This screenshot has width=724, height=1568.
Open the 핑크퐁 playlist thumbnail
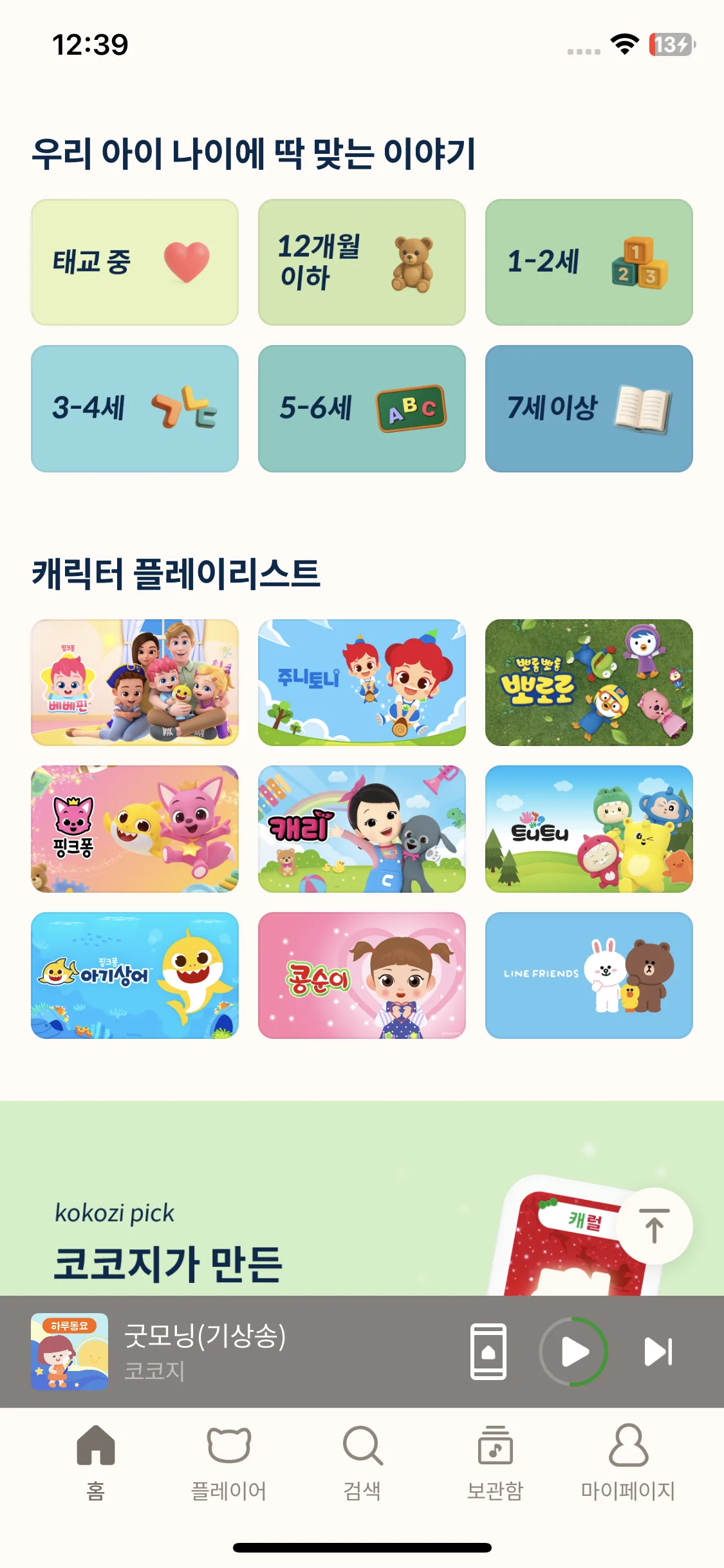click(x=136, y=829)
